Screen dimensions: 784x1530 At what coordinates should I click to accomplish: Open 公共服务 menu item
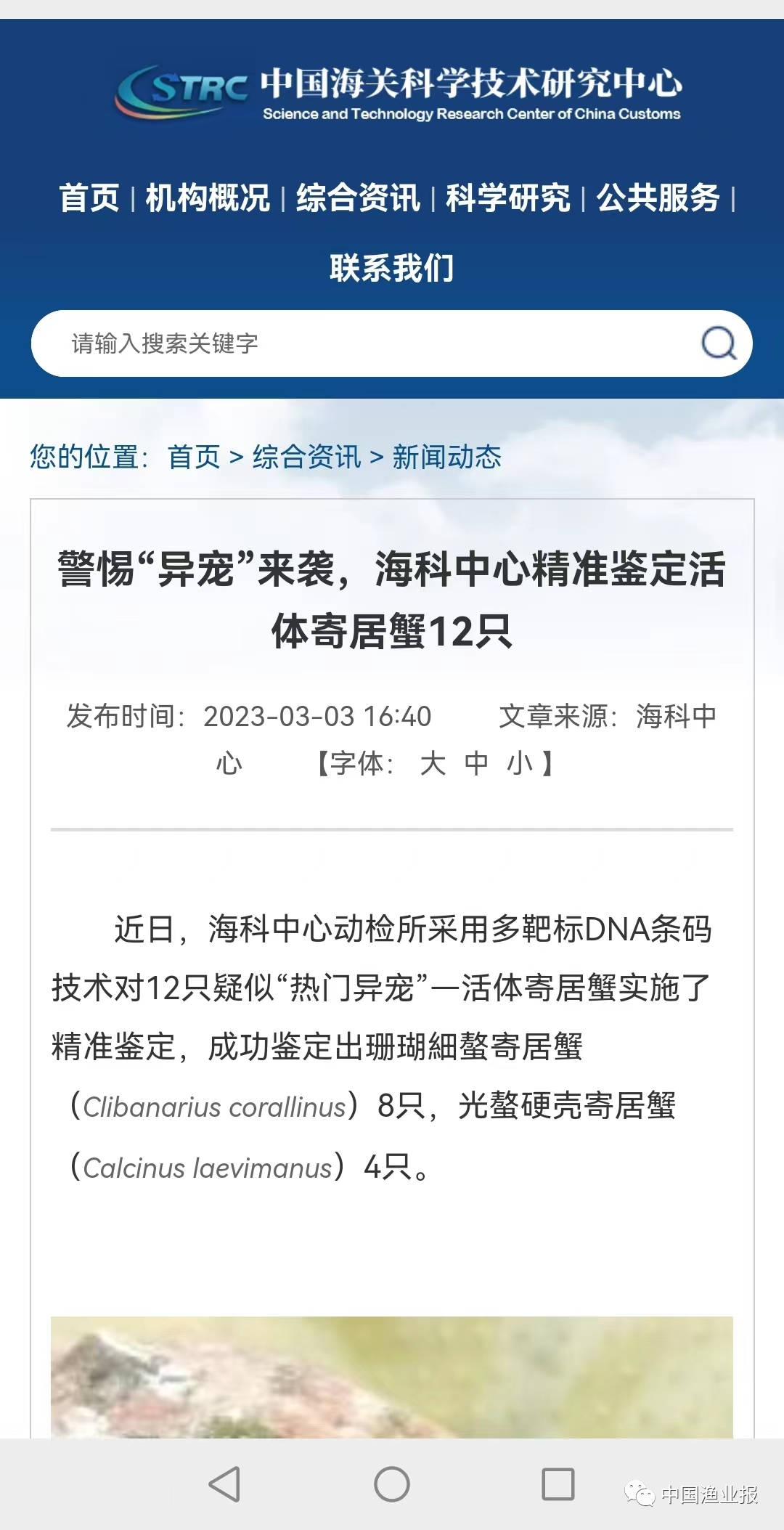(x=658, y=198)
